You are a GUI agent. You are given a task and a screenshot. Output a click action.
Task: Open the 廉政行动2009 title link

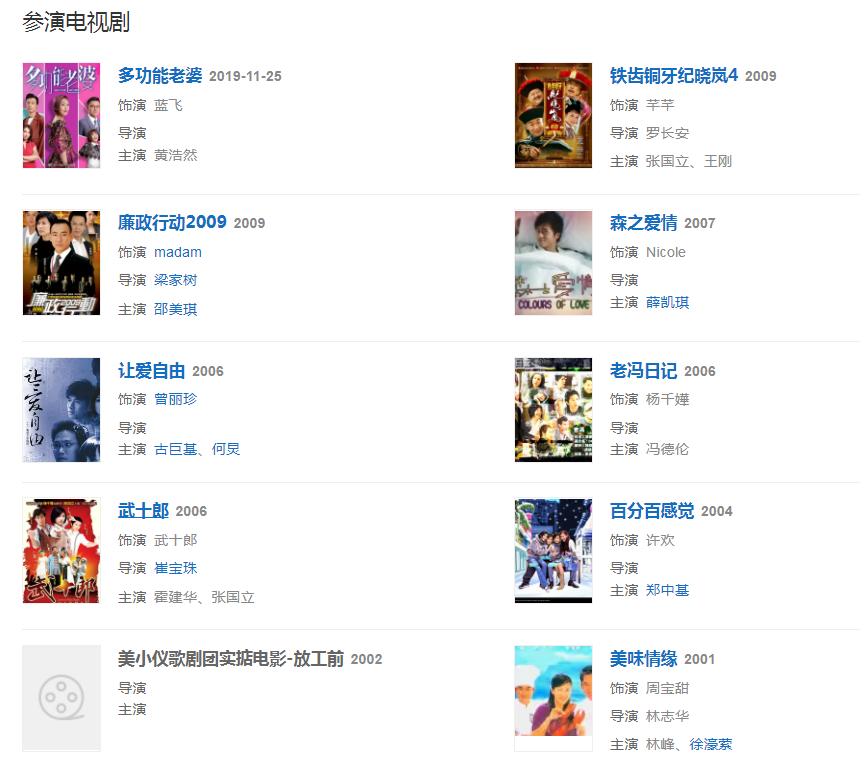[172, 222]
